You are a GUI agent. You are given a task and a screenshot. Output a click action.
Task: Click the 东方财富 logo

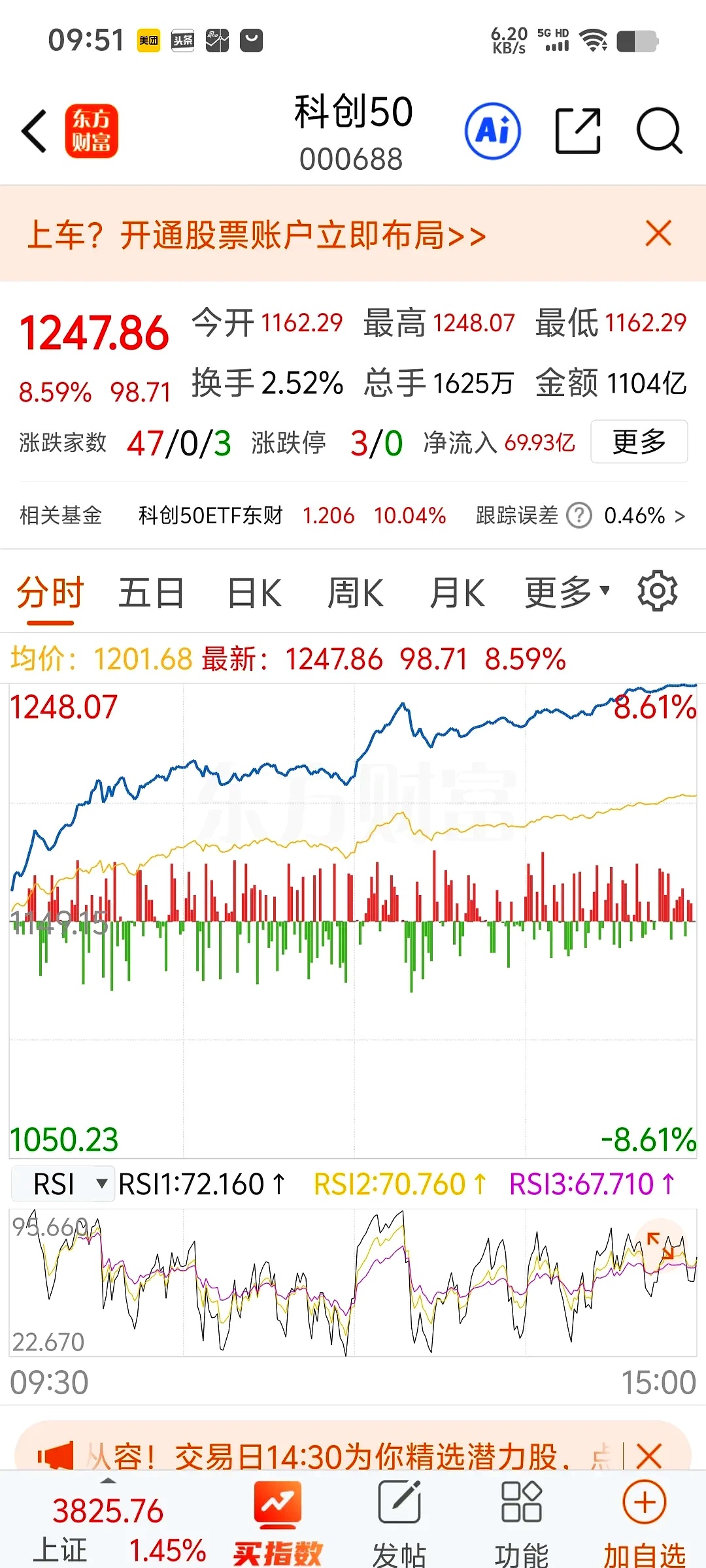(92, 131)
